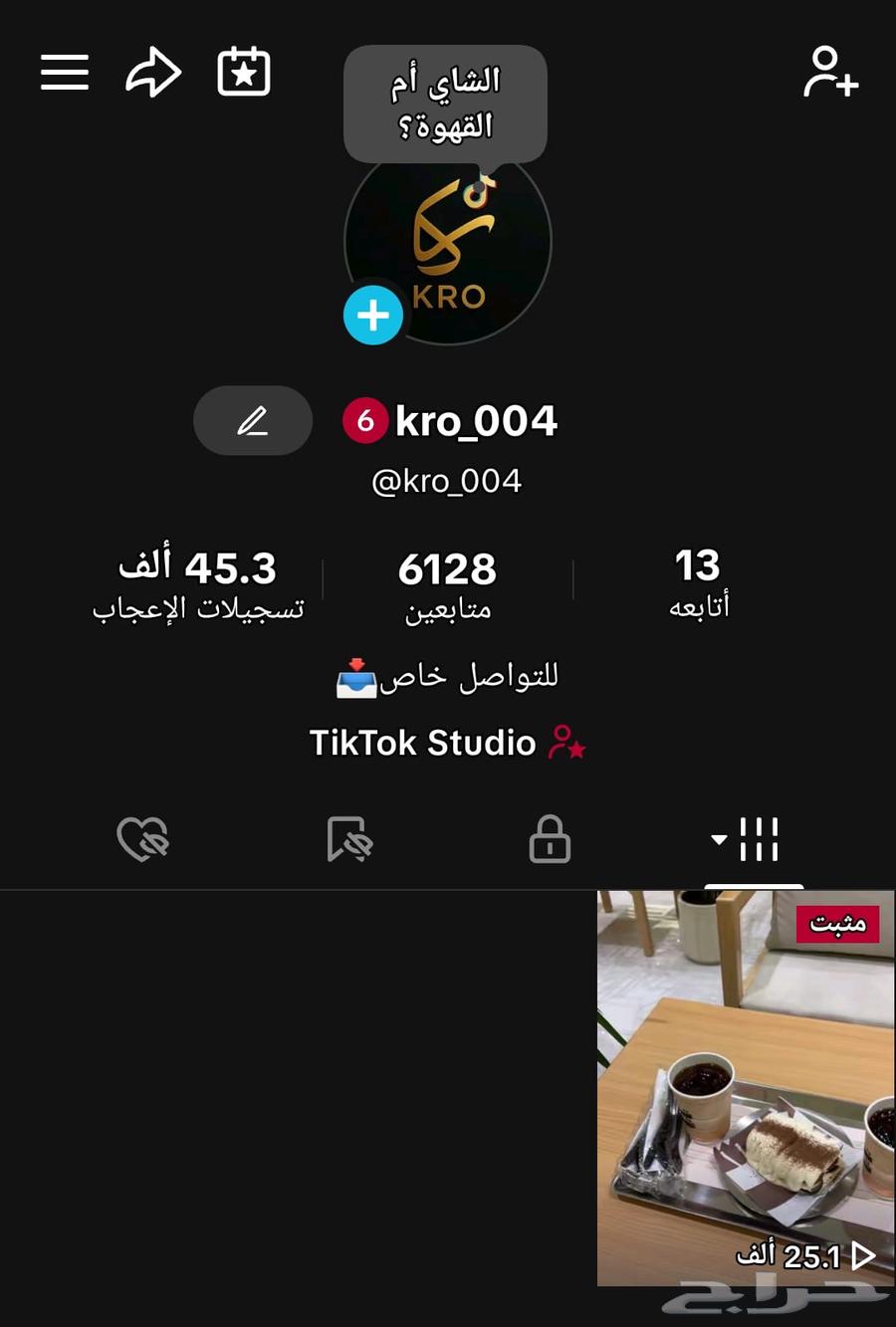Screen dimensions: 896x1327
Task: Tap the plus button to add a story
Action: tap(373, 315)
